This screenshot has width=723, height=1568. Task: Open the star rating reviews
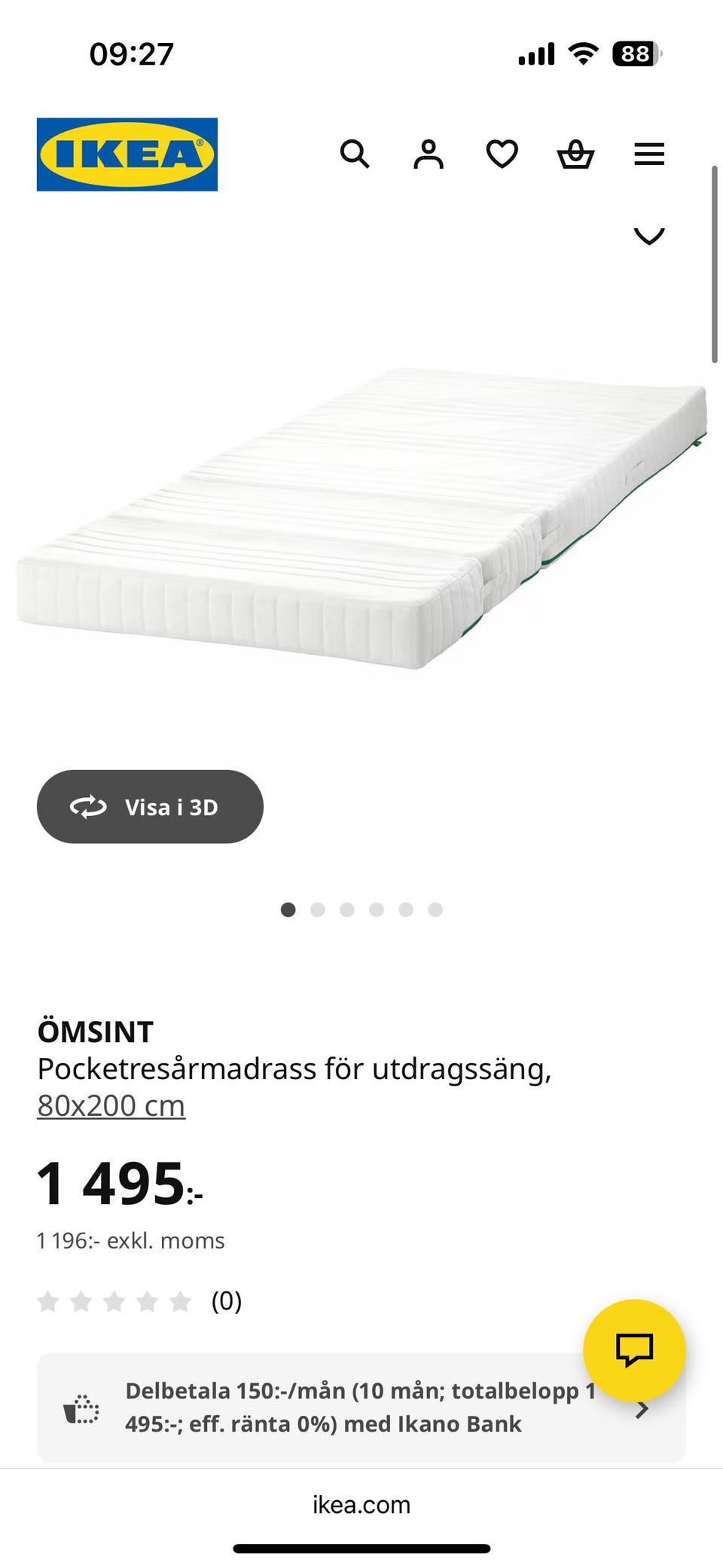click(x=139, y=1301)
